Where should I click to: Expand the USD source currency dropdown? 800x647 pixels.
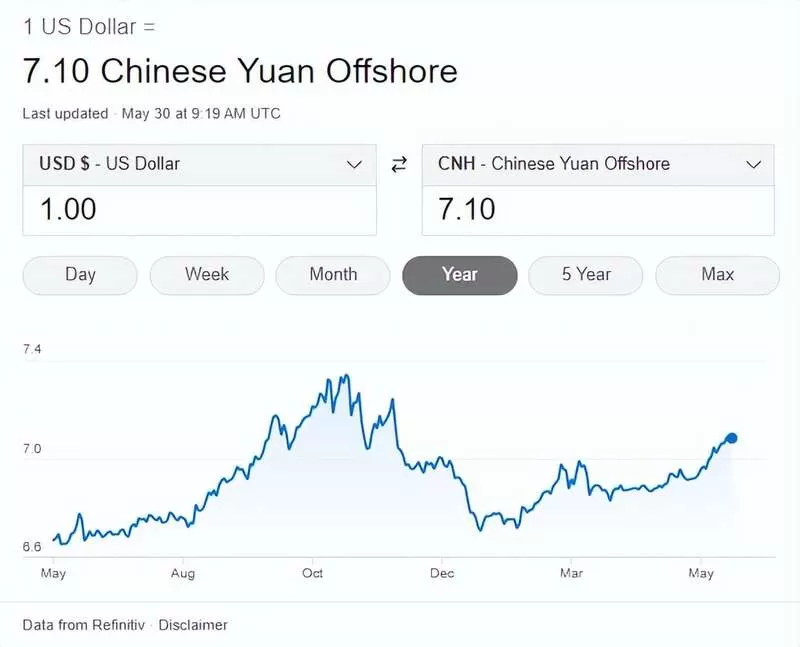coord(199,164)
